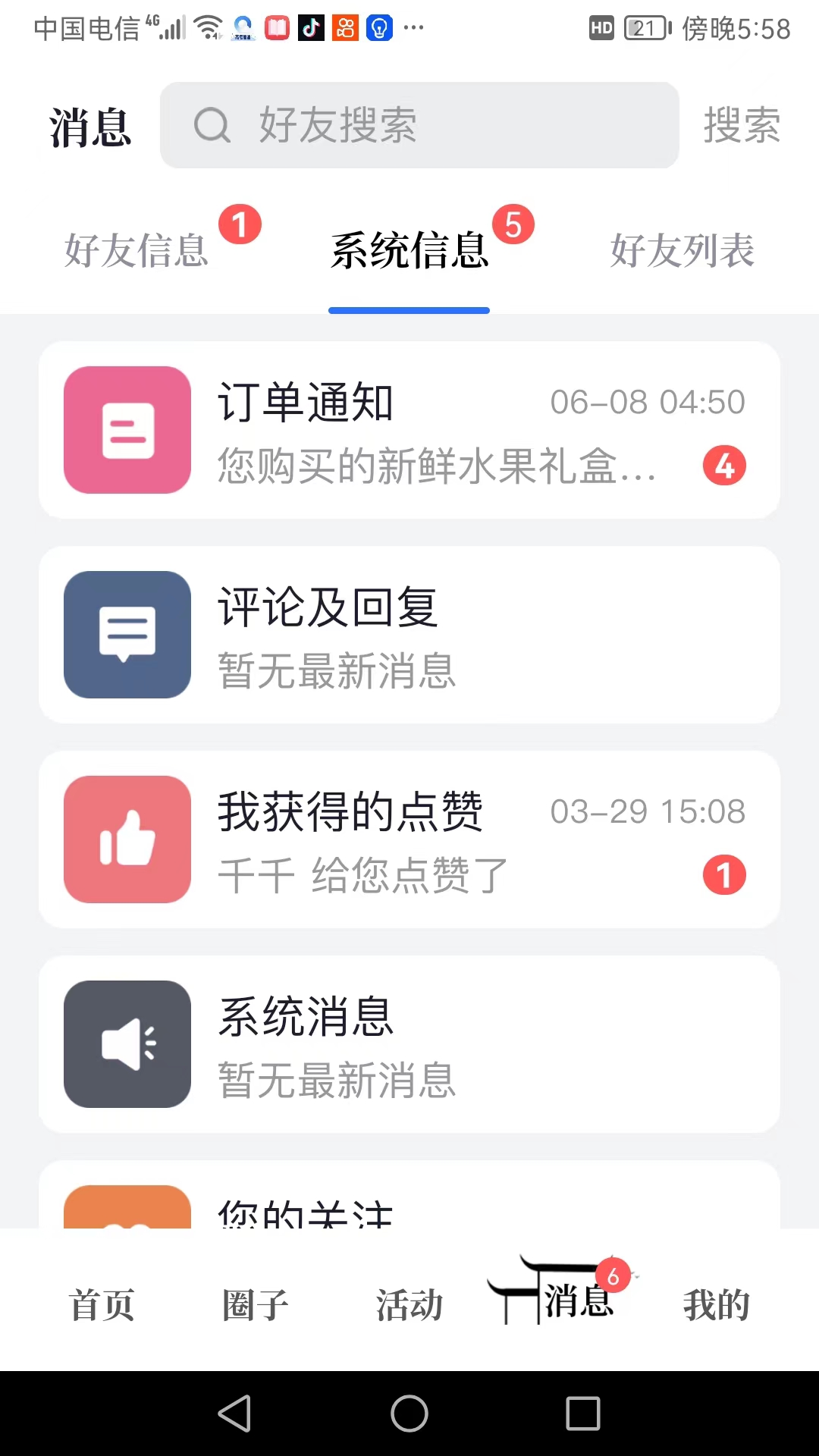
Task: Open 我的 profile tab
Action: coord(717,1304)
